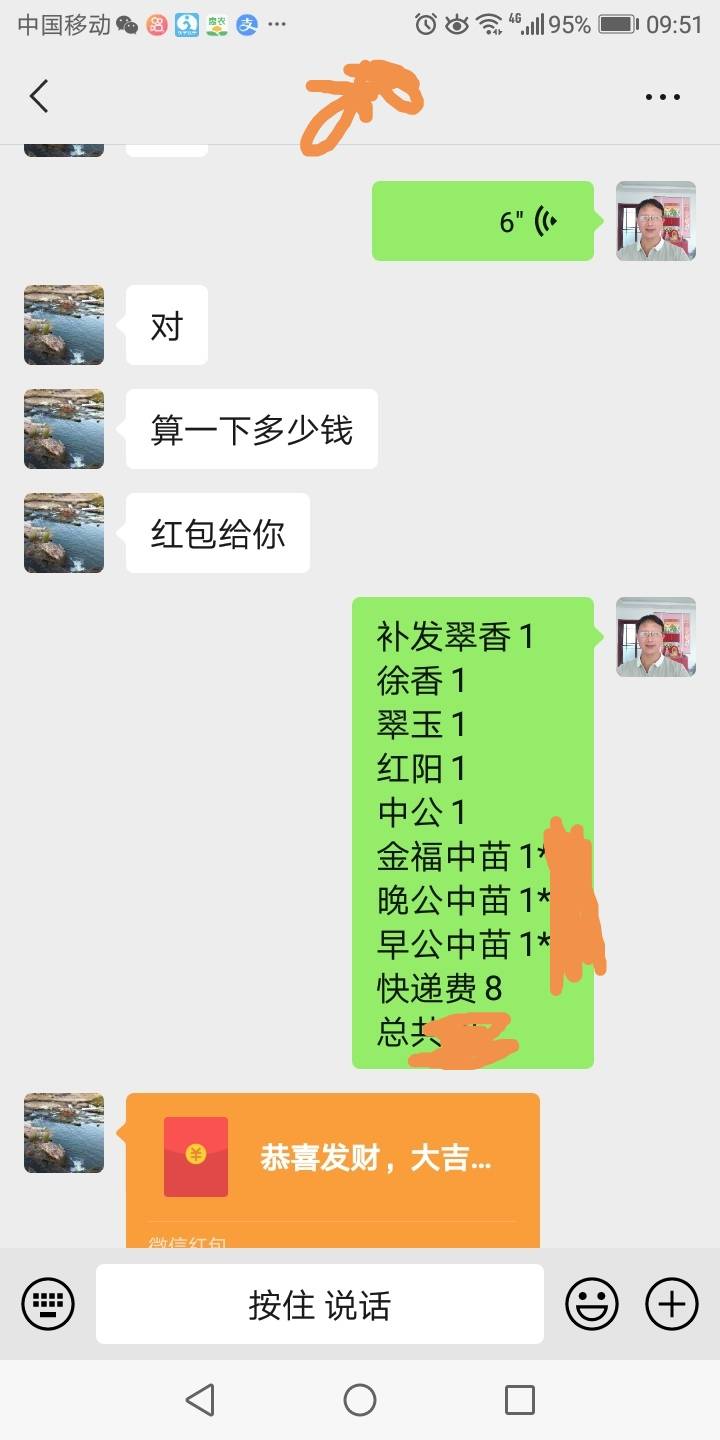Open the system recent apps view
This screenshot has width=720, height=1440.
tap(520, 1400)
